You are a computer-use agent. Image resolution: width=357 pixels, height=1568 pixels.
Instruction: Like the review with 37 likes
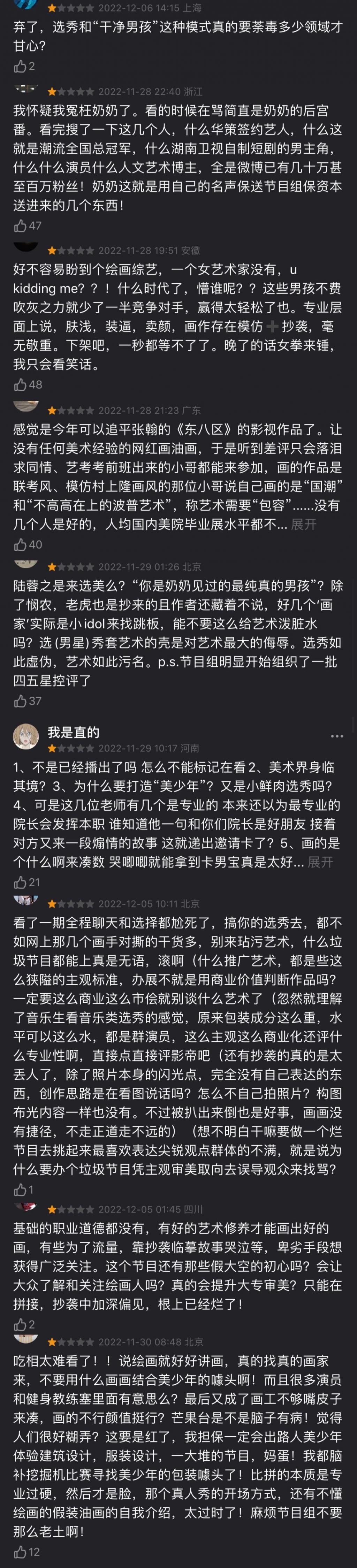coord(21,701)
